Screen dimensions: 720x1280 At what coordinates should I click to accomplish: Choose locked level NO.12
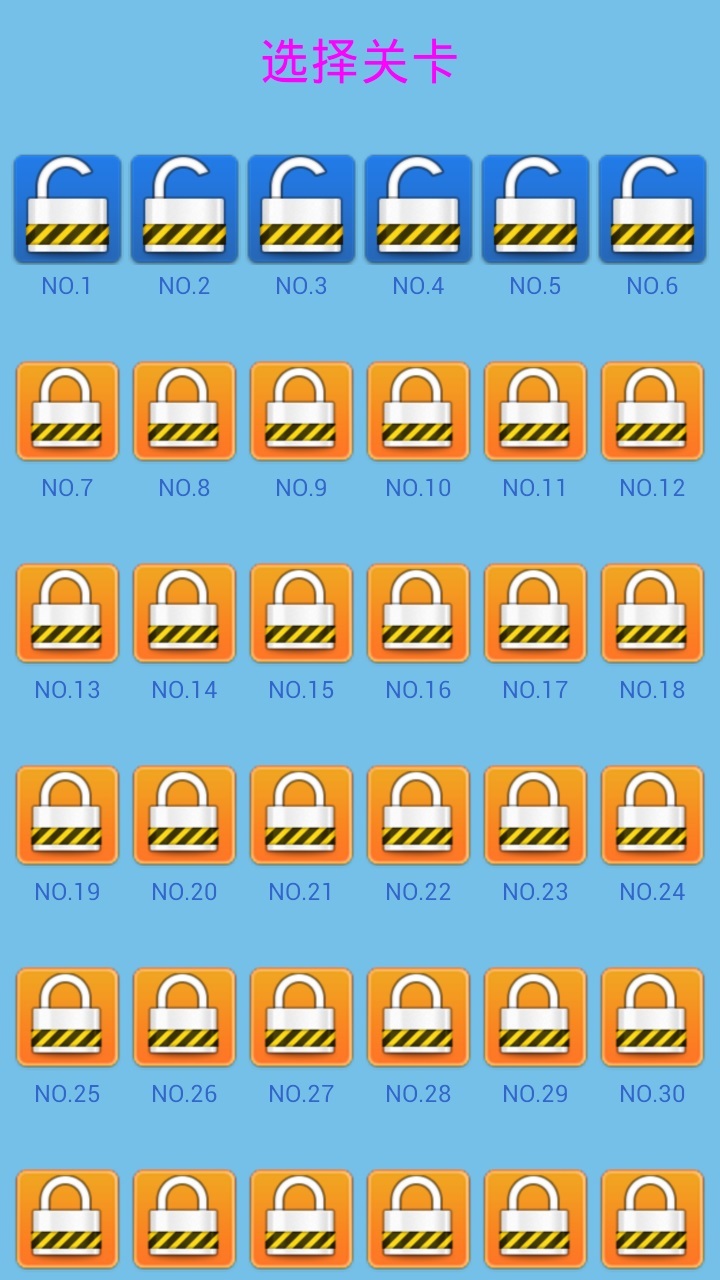(652, 411)
